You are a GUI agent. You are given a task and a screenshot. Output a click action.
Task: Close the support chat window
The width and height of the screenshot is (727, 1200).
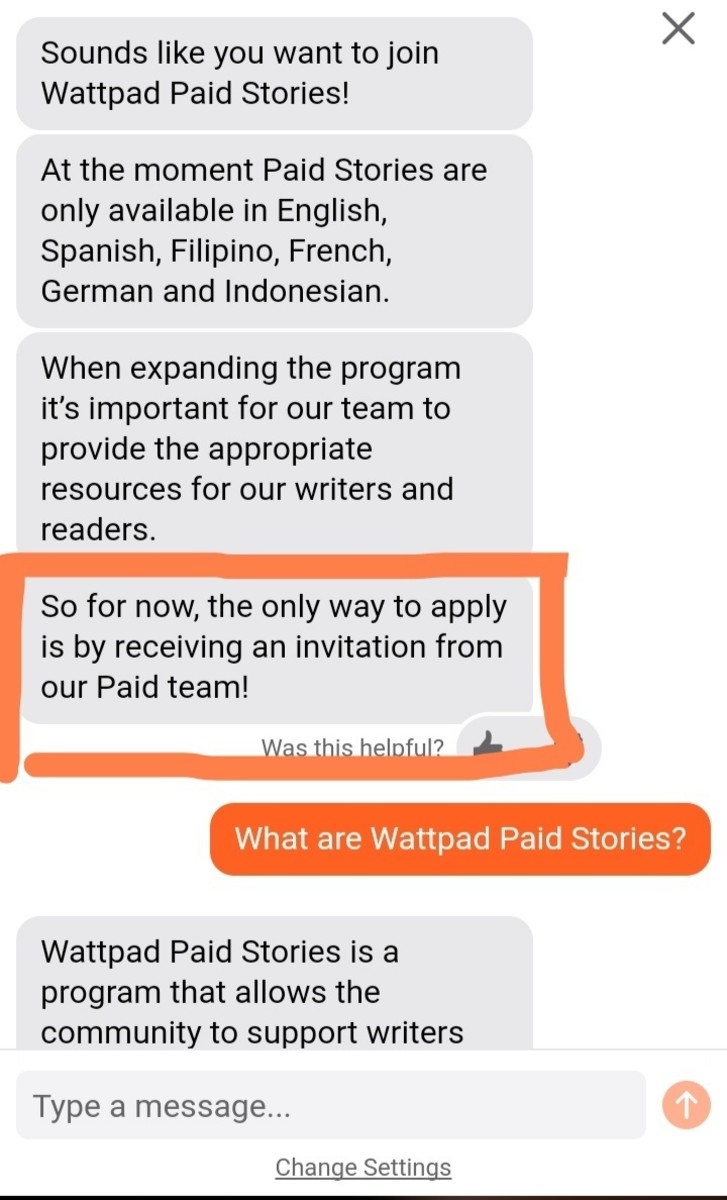(678, 29)
